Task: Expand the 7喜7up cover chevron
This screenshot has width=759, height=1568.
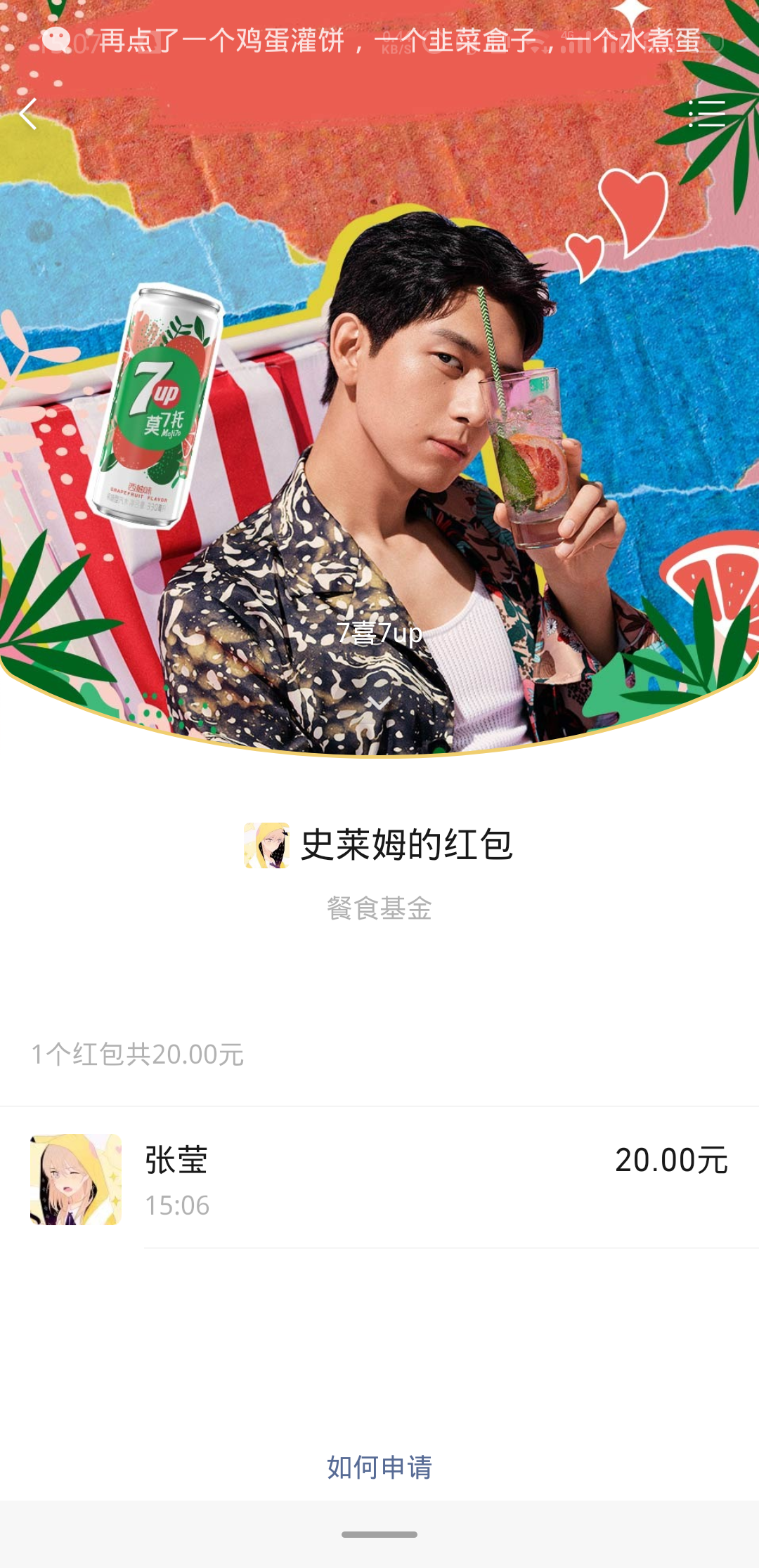Action: coord(379,703)
